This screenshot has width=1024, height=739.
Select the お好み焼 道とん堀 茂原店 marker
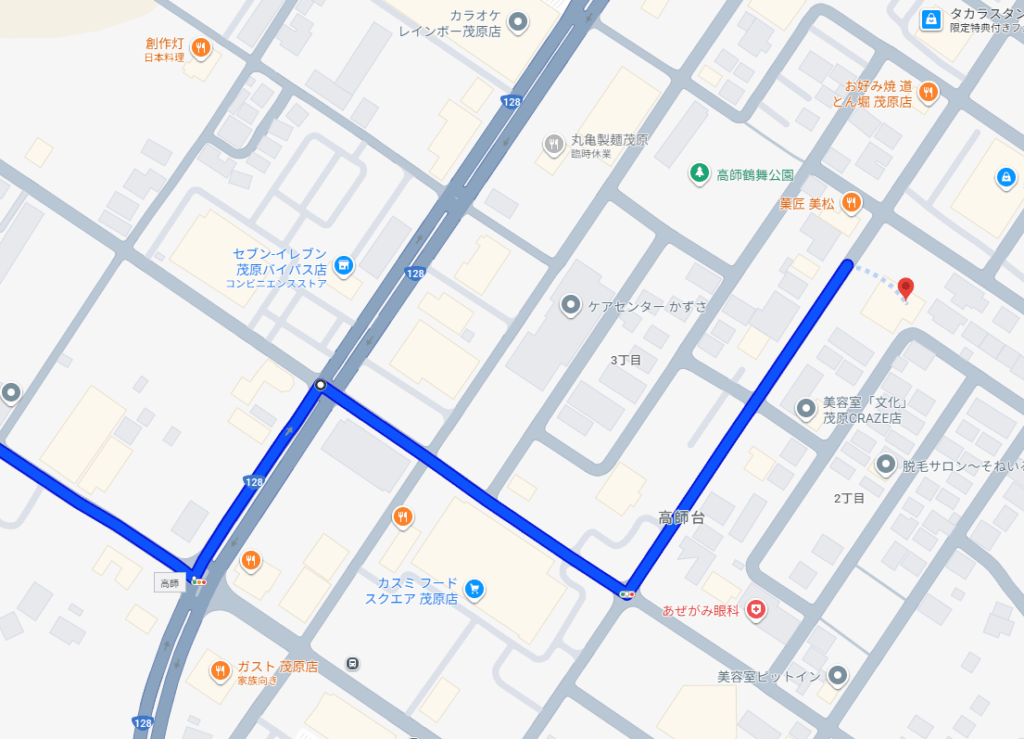pos(929,92)
